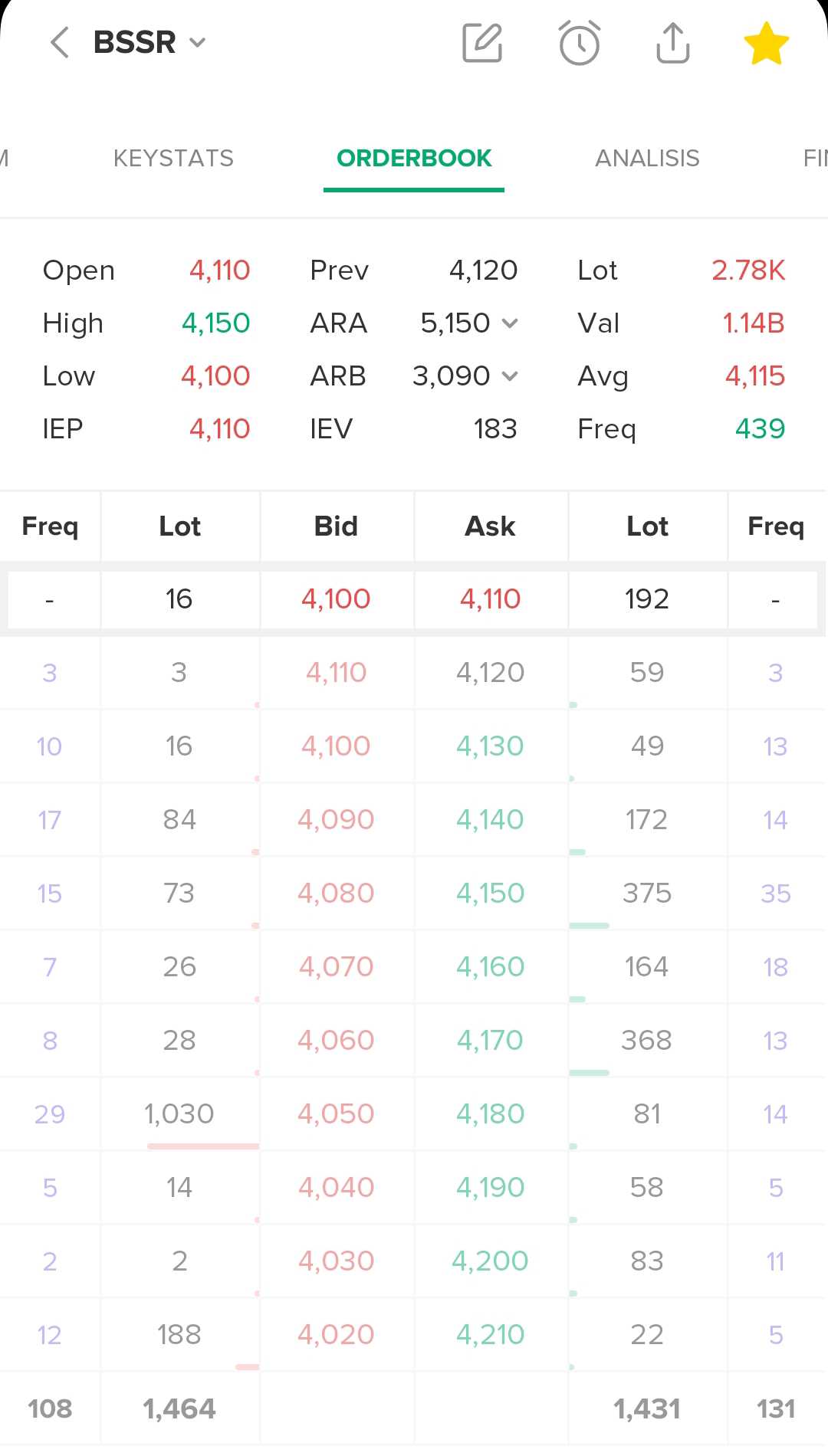
Task: Open the order entry pencil icon
Action: [x=482, y=42]
